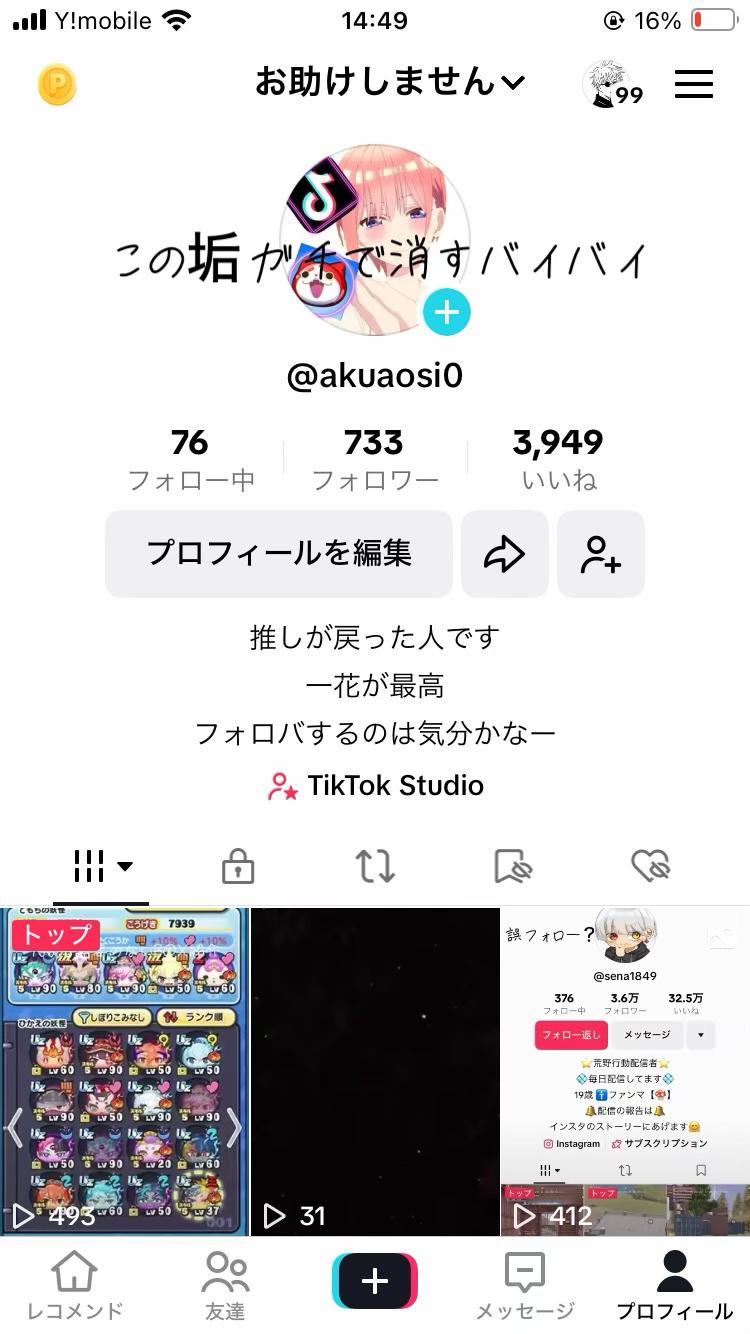This screenshot has height=1334, width=750.
Task: Create a new post
Action: [375, 1280]
